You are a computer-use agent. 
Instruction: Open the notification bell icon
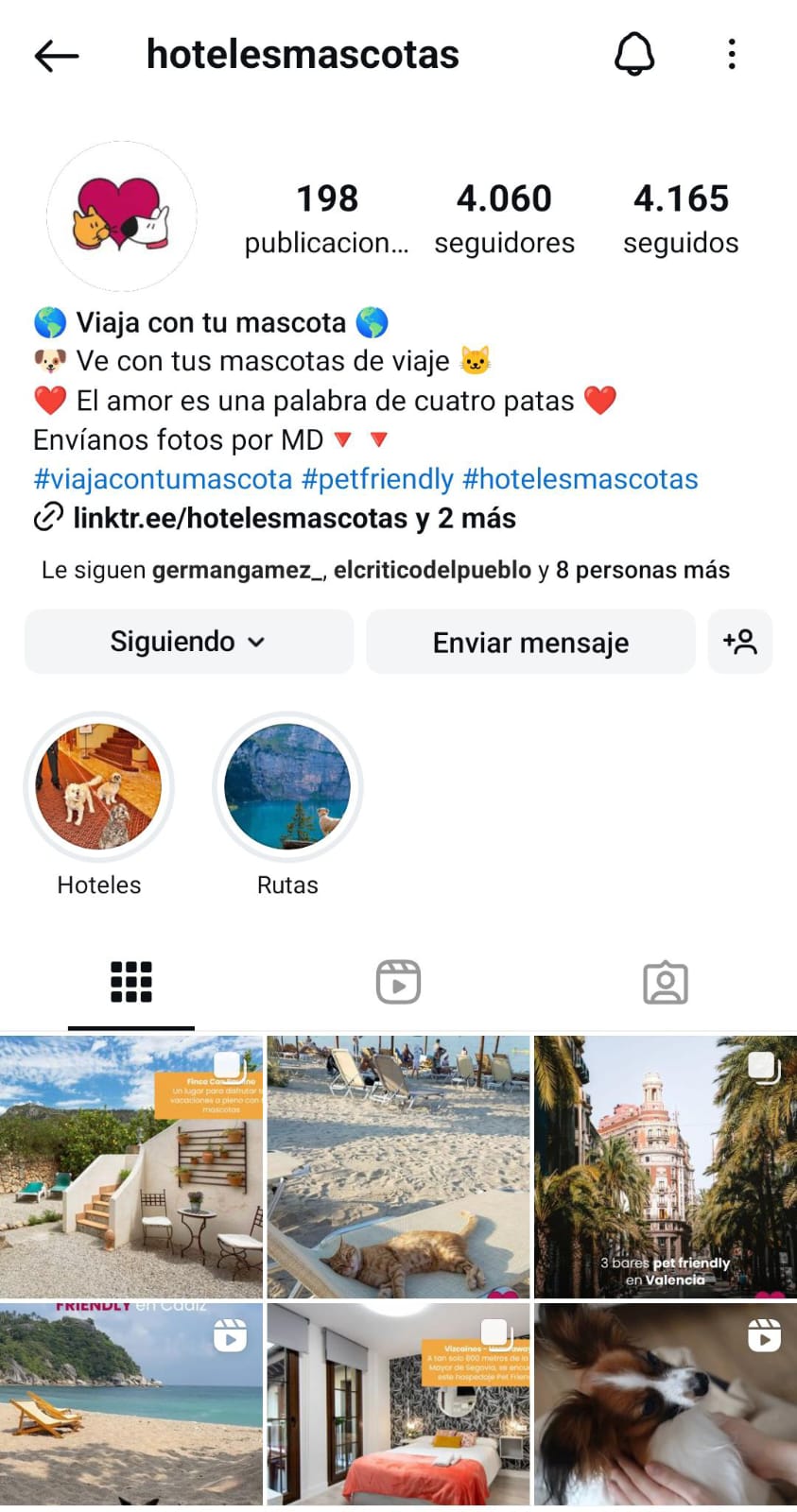pyautogui.click(x=633, y=54)
